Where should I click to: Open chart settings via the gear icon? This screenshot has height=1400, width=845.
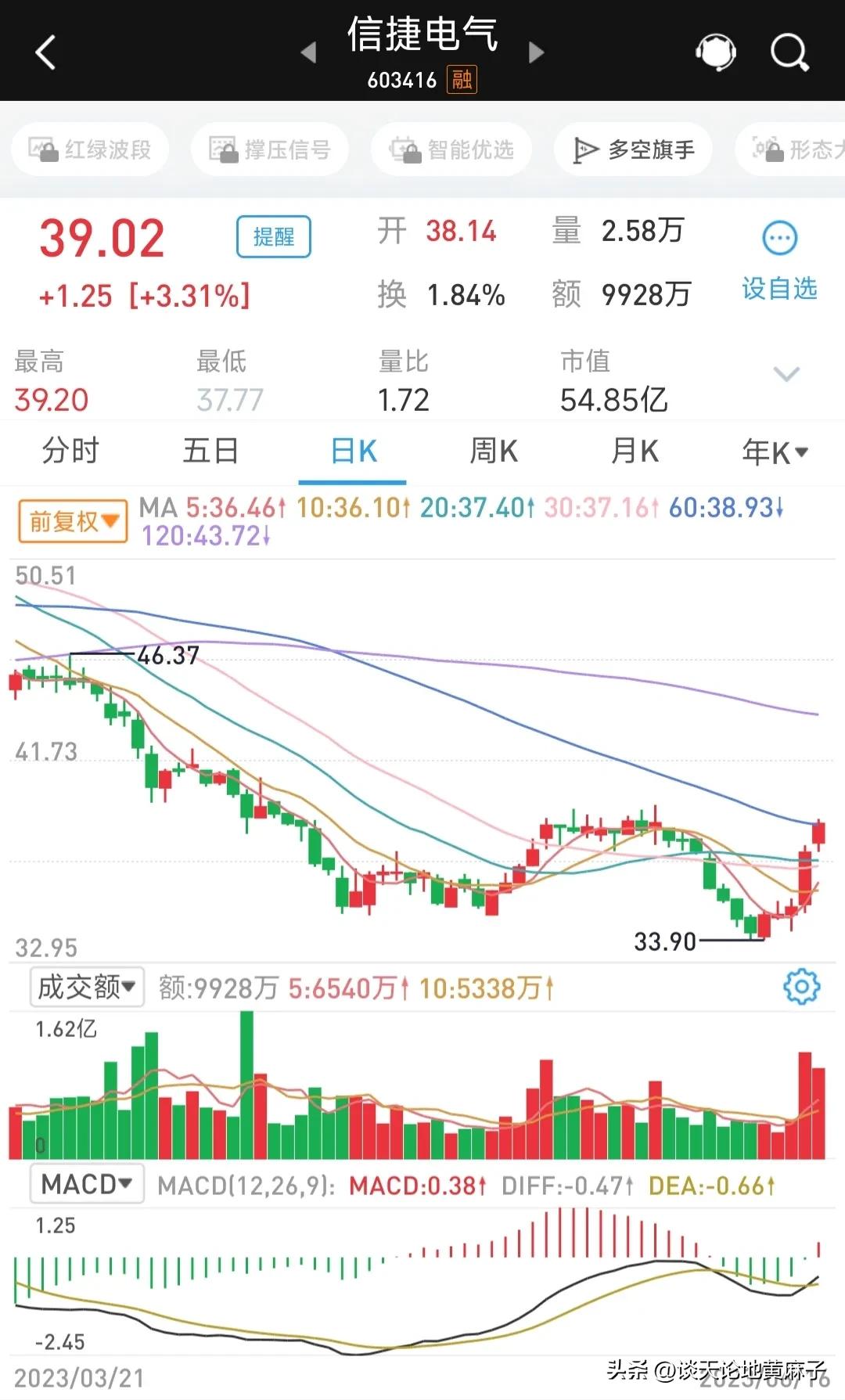pyautogui.click(x=800, y=988)
